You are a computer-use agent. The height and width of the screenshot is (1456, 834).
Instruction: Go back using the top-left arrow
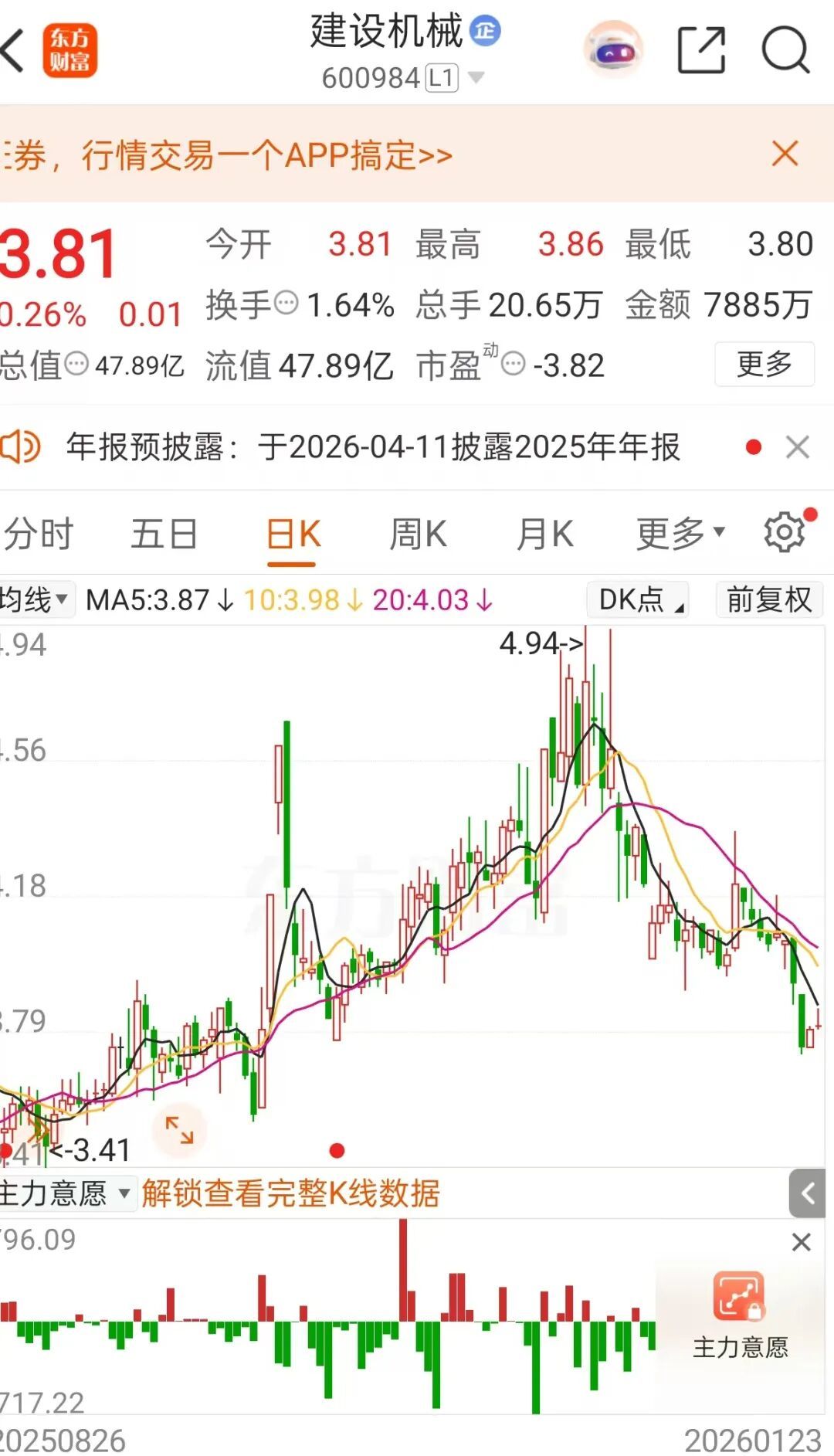point(13,51)
